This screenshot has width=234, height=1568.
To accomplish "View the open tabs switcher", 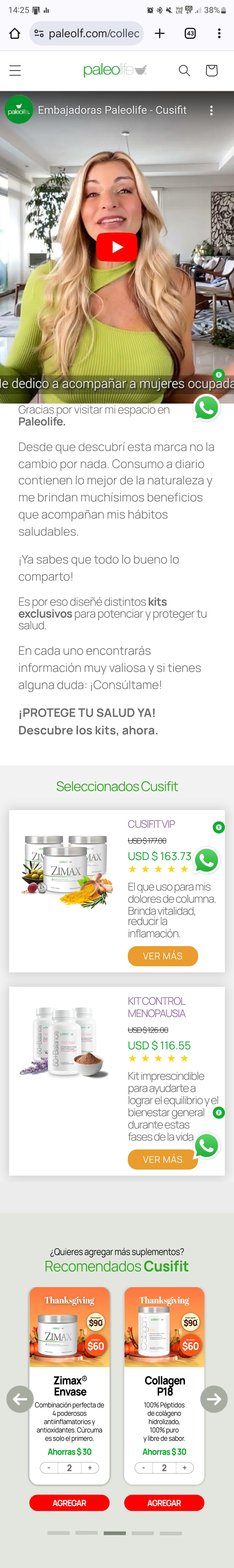I will pos(190,33).
